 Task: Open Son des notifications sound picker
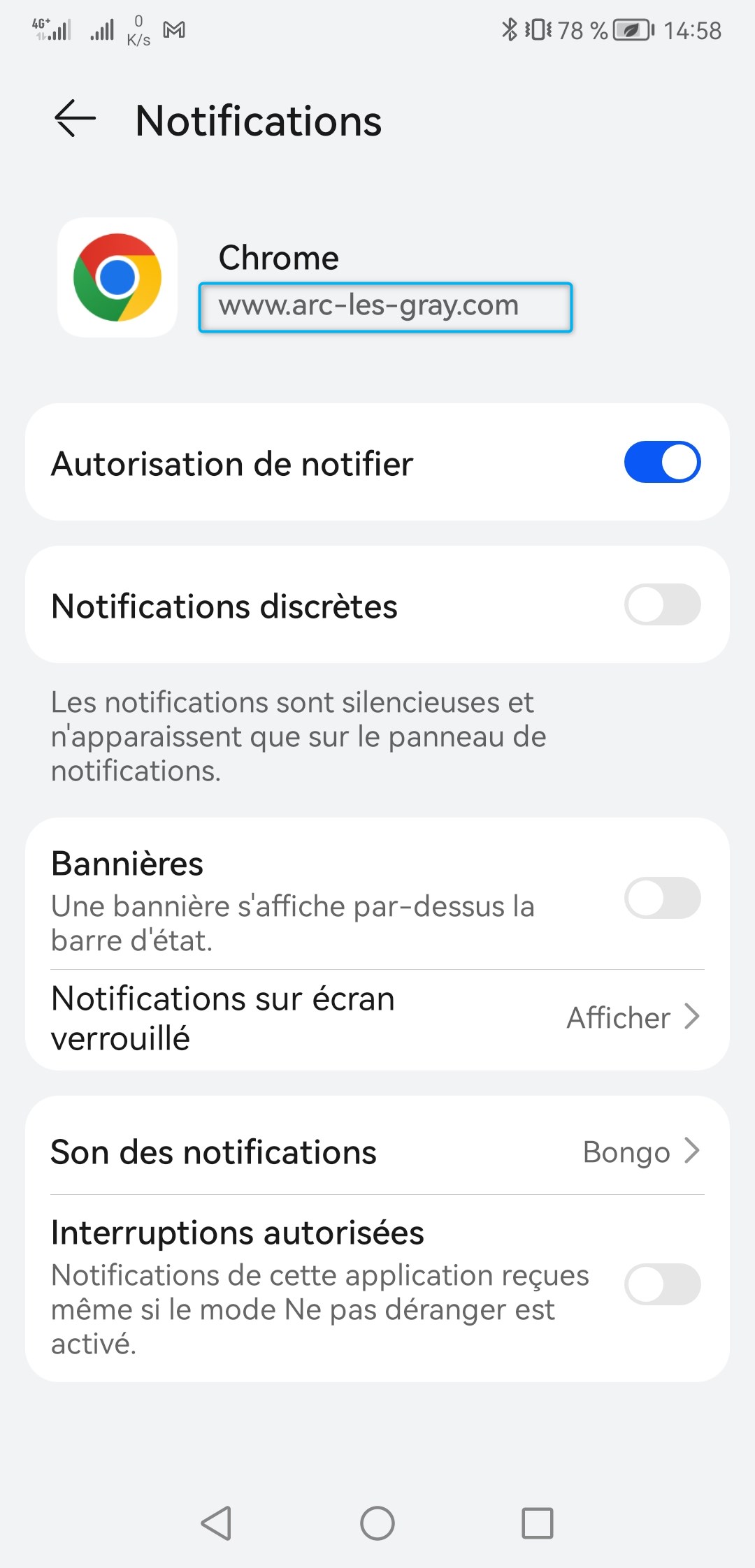tap(377, 1152)
